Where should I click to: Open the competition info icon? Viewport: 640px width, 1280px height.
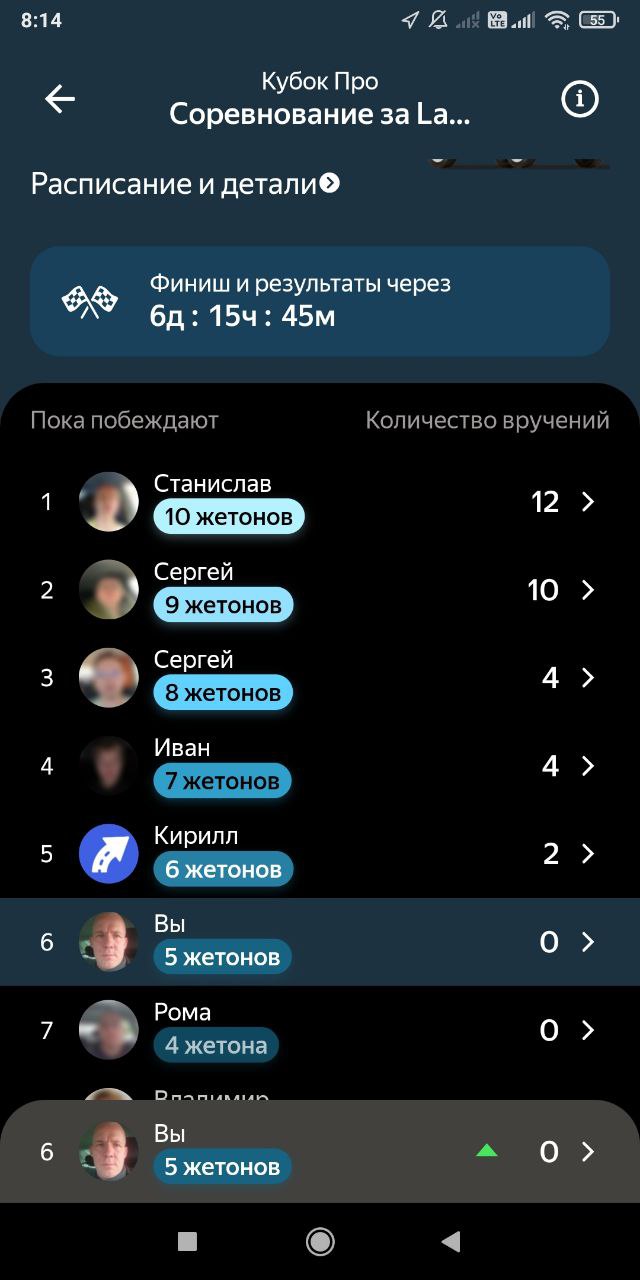pos(580,98)
